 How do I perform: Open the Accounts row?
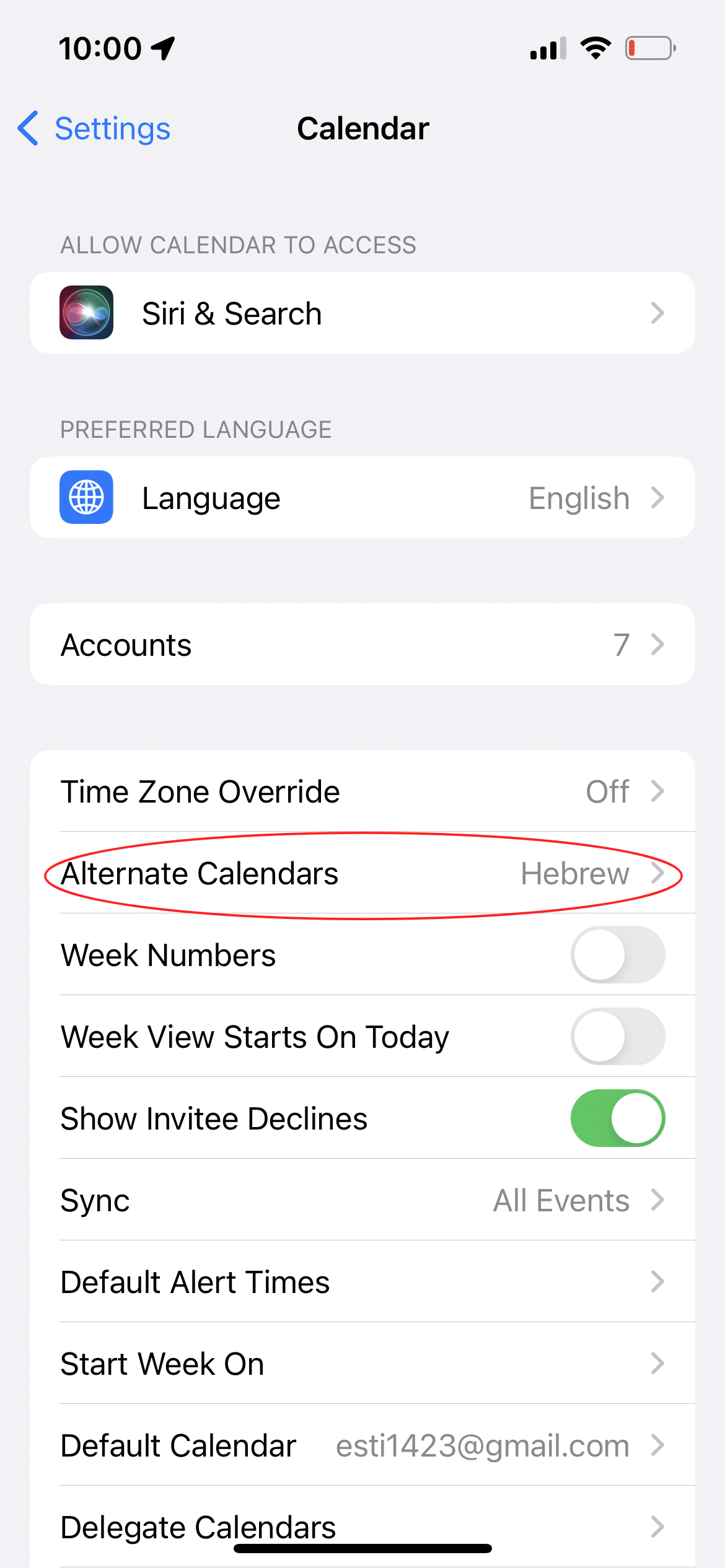pyautogui.click(x=362, y=645)
